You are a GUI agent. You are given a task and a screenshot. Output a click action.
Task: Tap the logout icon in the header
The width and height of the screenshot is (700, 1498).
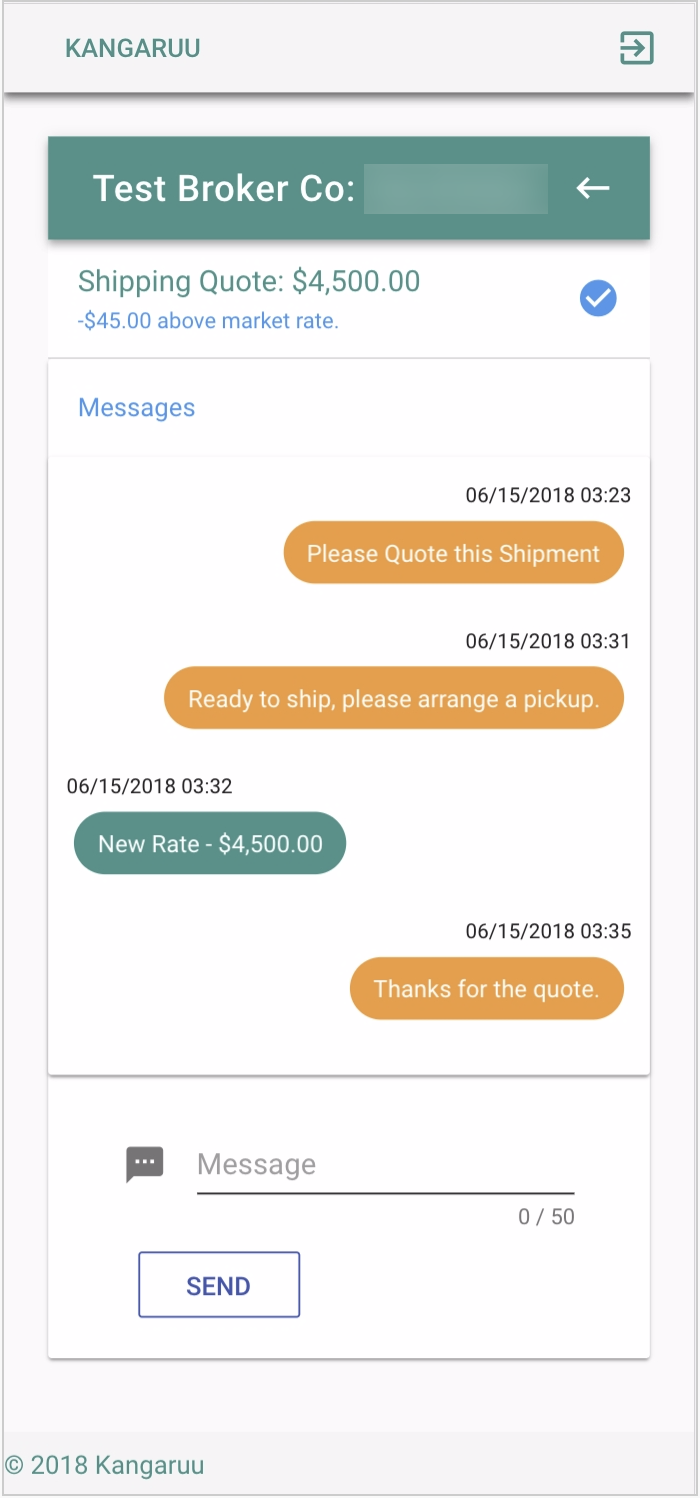click(x=636, y=48)
